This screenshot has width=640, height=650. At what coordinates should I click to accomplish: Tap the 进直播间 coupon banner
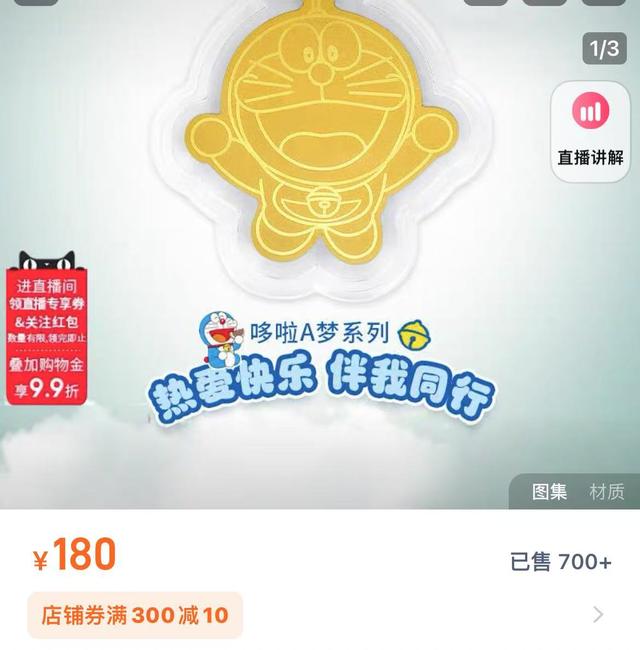coord(47,328)
